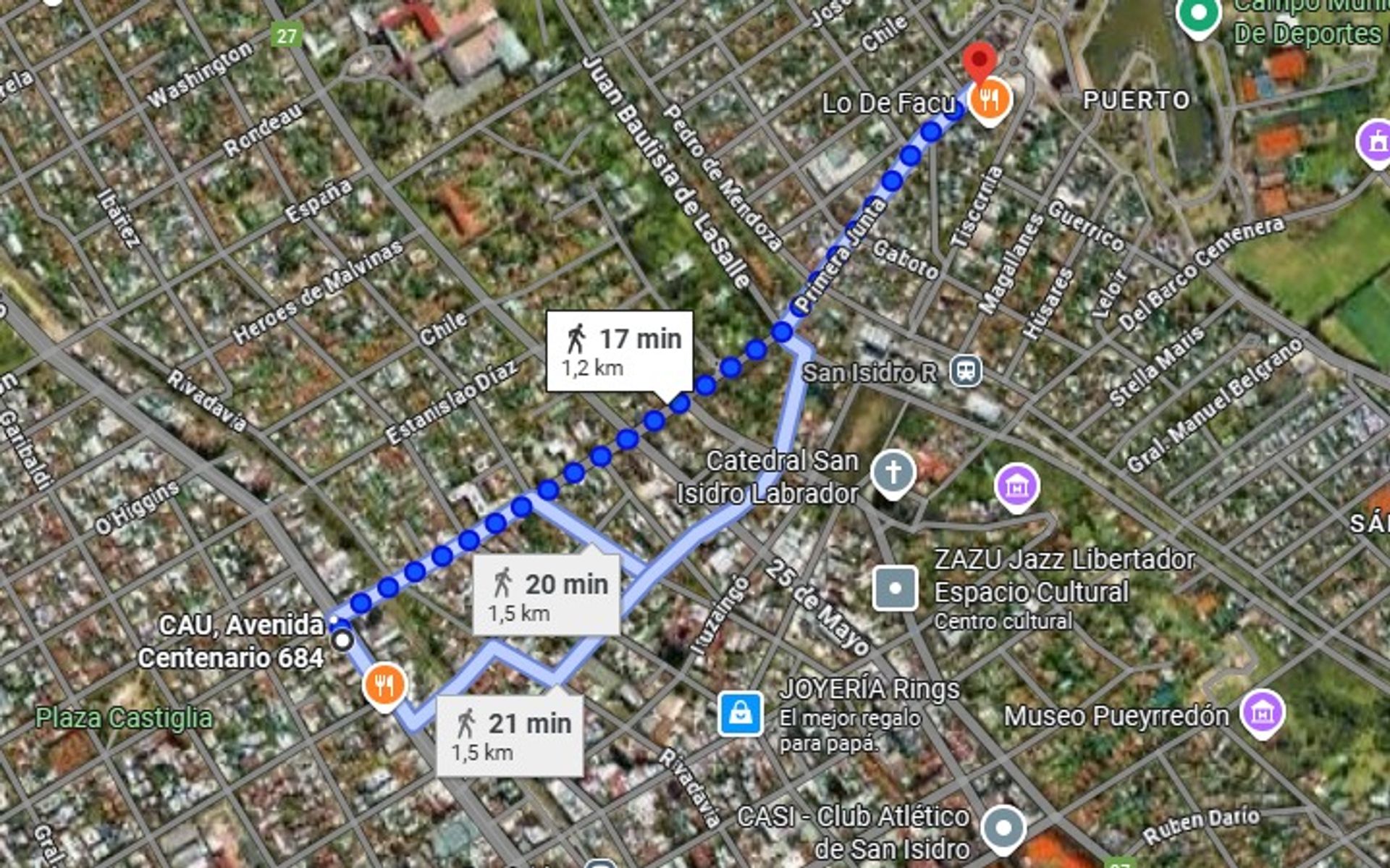Open ZAZU Jazz Libertador cultural center marker

click(895, 588)
